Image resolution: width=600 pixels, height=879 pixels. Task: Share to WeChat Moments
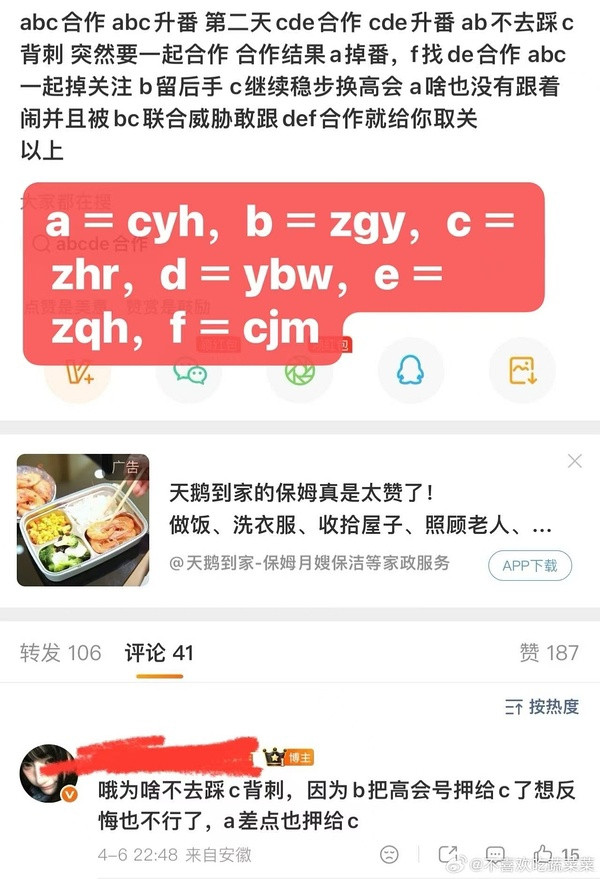[x=300, y=371]
